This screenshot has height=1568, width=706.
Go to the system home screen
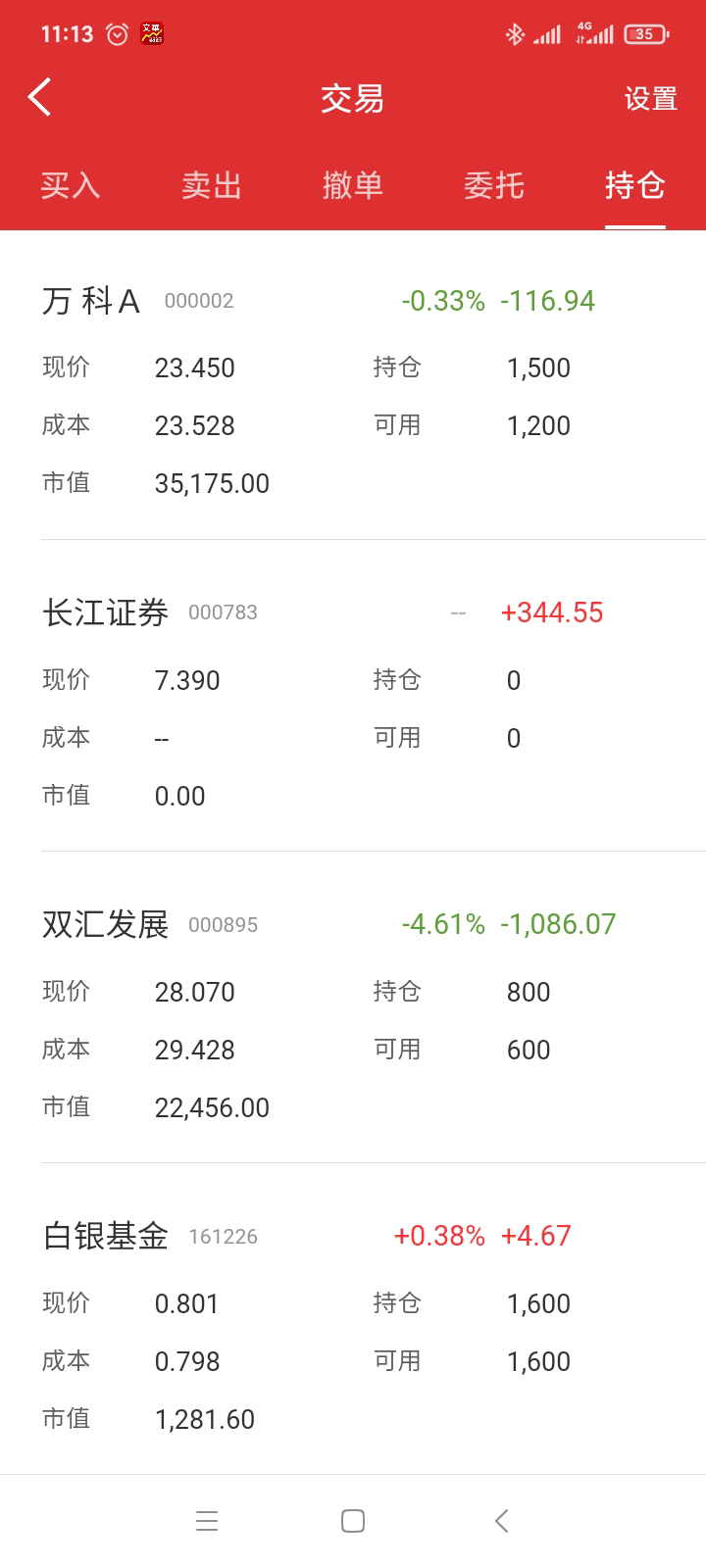tap(353, 1521)
